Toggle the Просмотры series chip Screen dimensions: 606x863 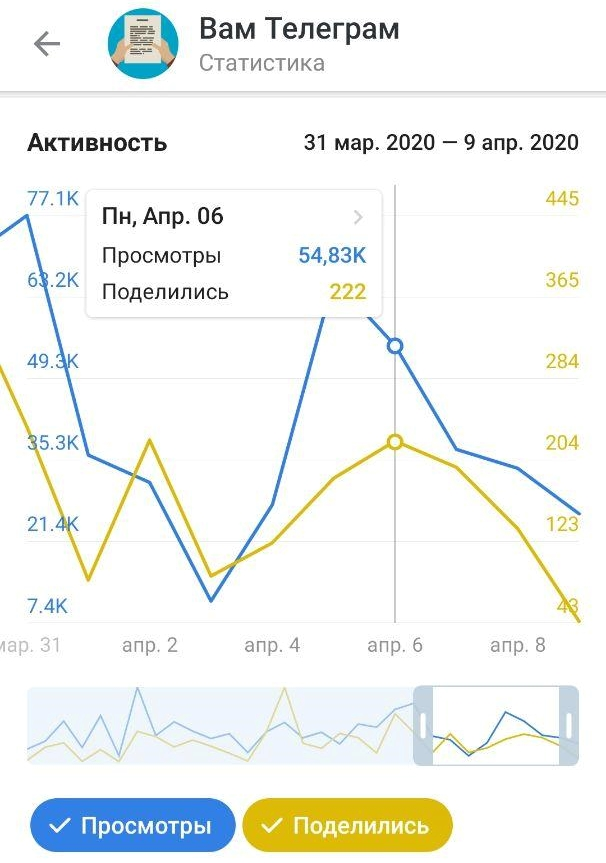coord(132,826)
